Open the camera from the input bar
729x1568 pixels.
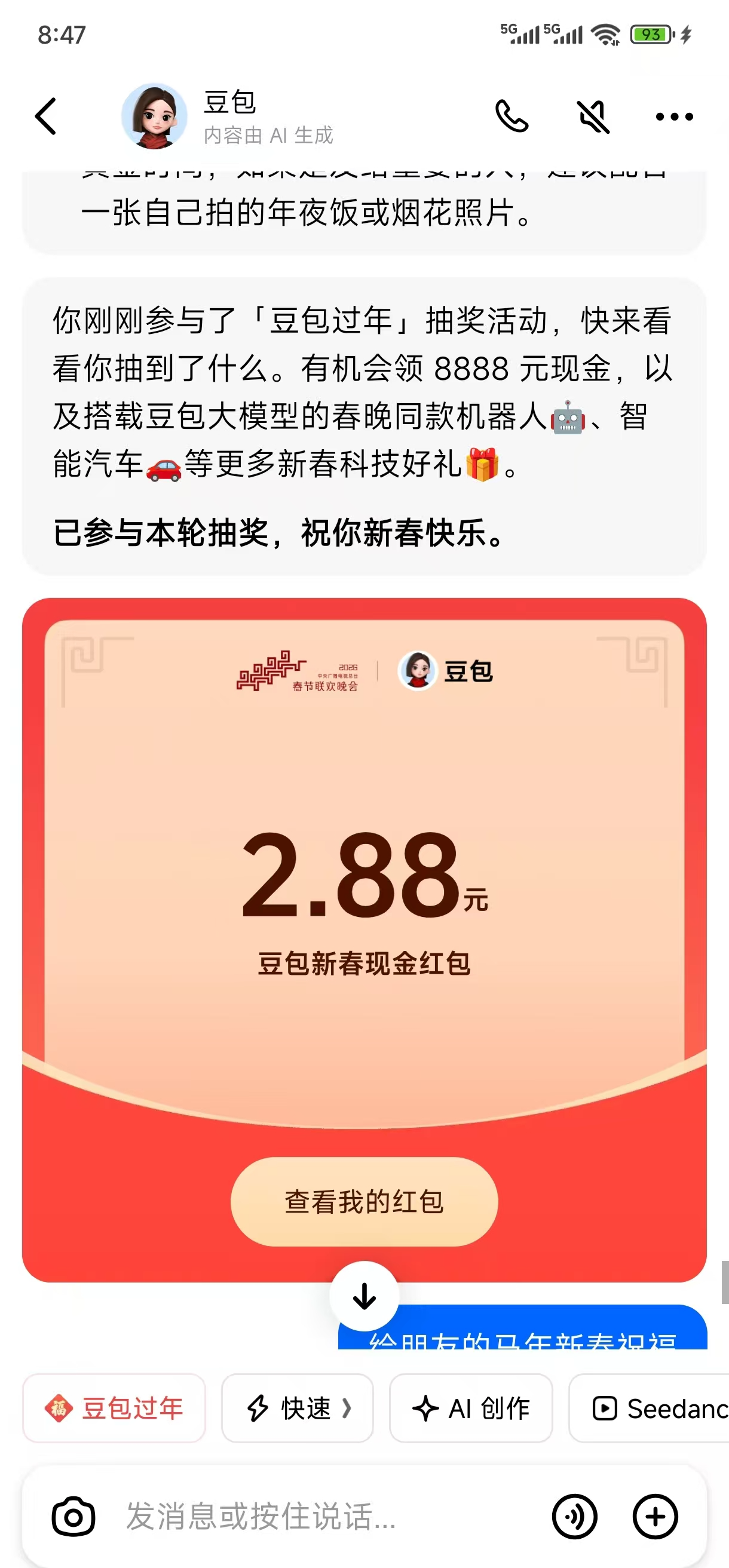point(73,1516)
